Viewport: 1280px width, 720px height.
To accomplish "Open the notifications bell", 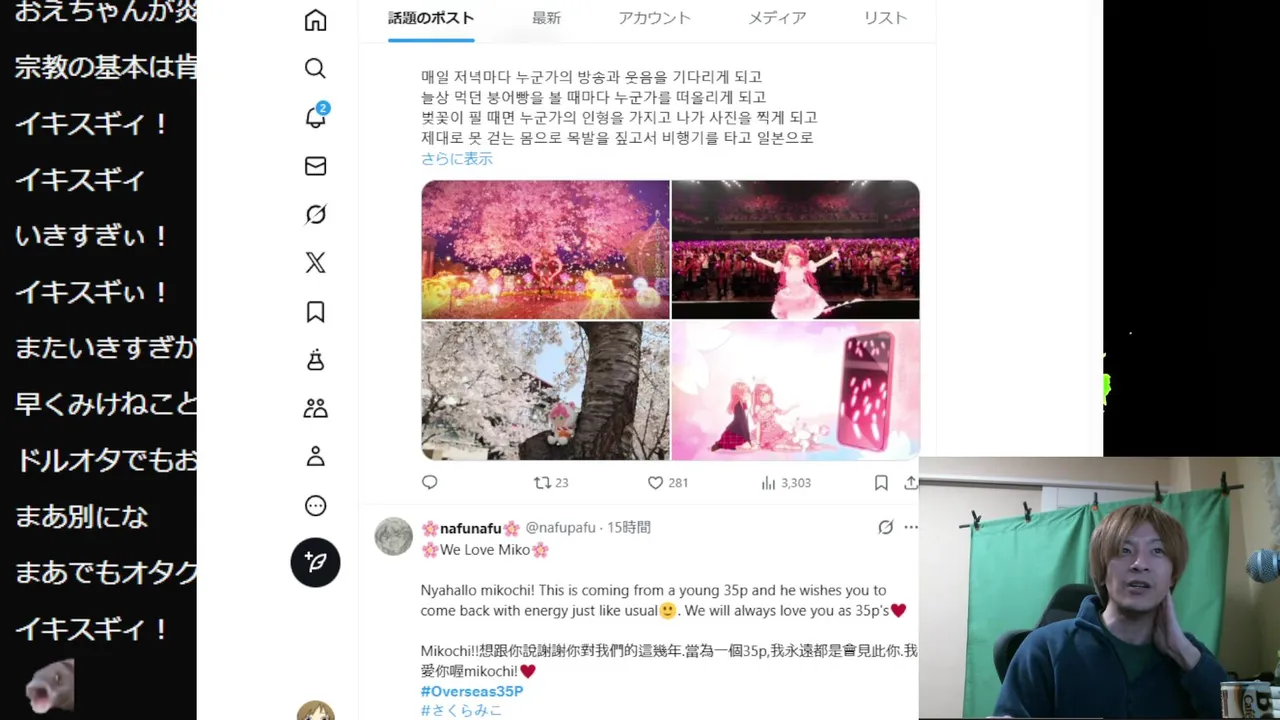I will click(x=315, y=117).
